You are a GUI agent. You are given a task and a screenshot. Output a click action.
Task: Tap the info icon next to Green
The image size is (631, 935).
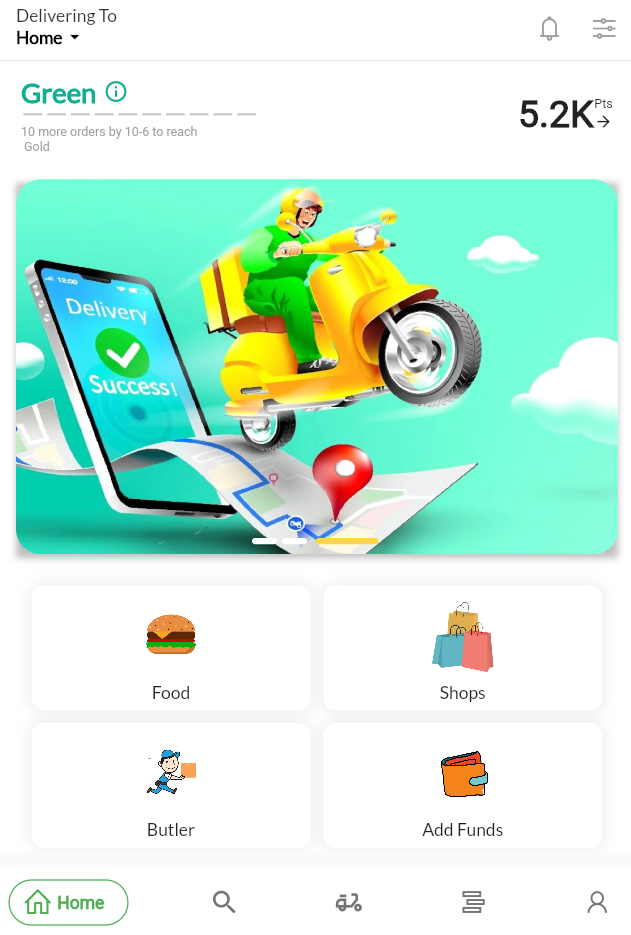tap(116, 92)
